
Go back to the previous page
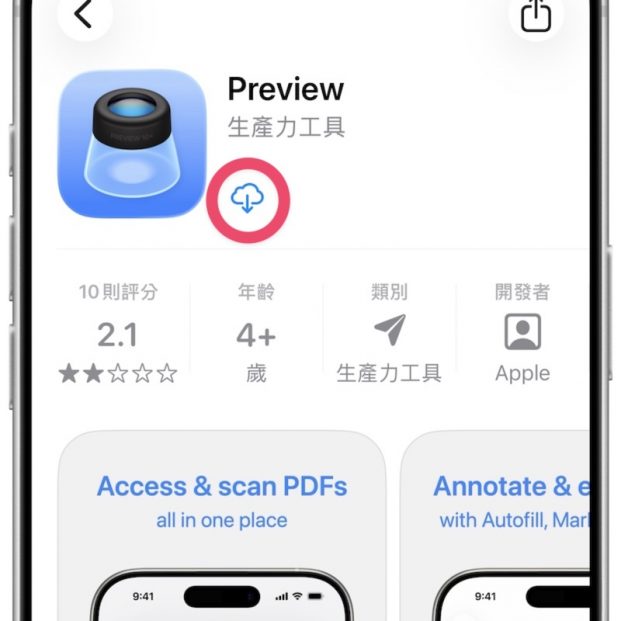(x=84, y=16)
